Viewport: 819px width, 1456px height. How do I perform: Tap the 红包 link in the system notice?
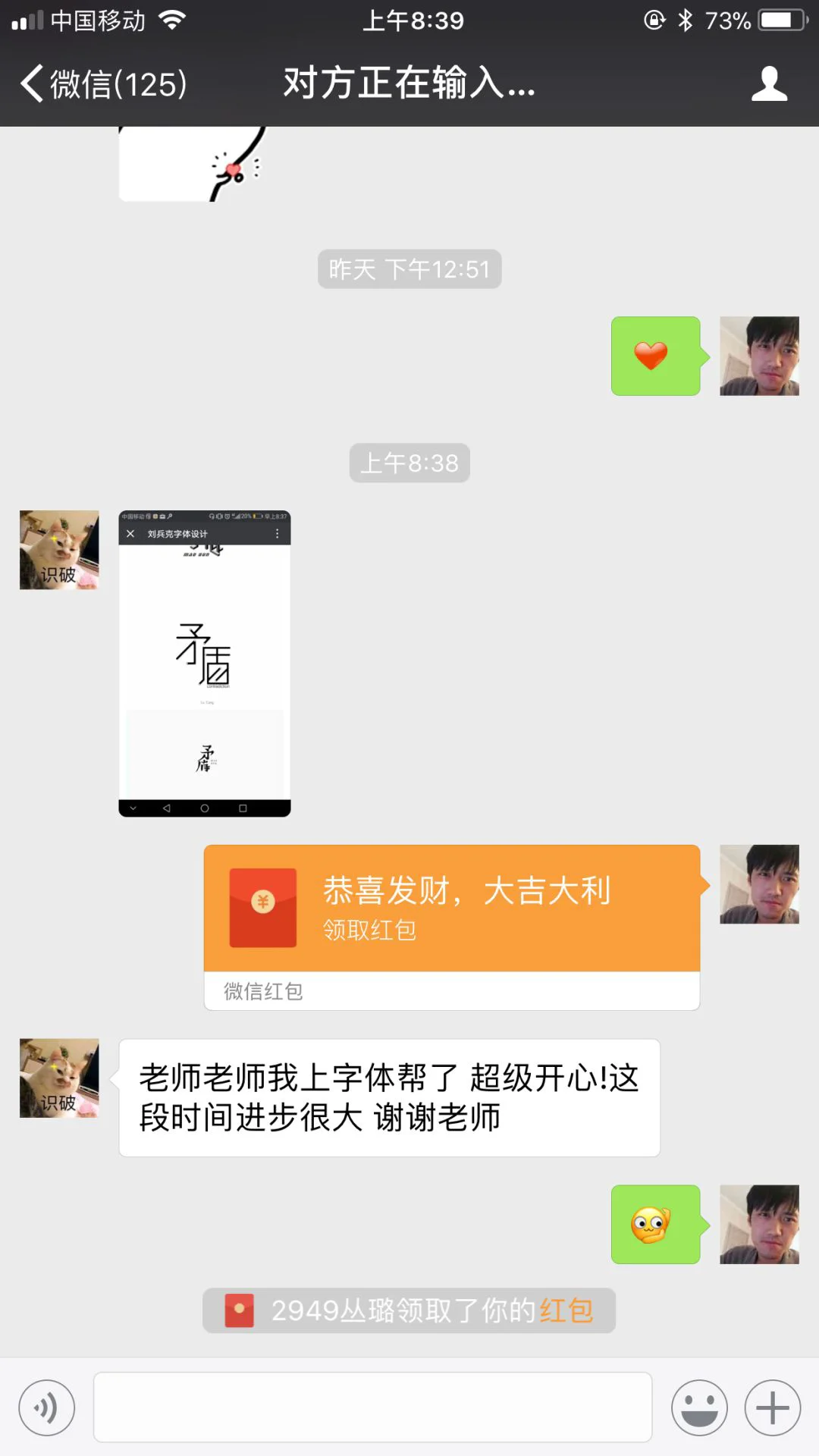pyautogui.click(x=566, y=1310)
